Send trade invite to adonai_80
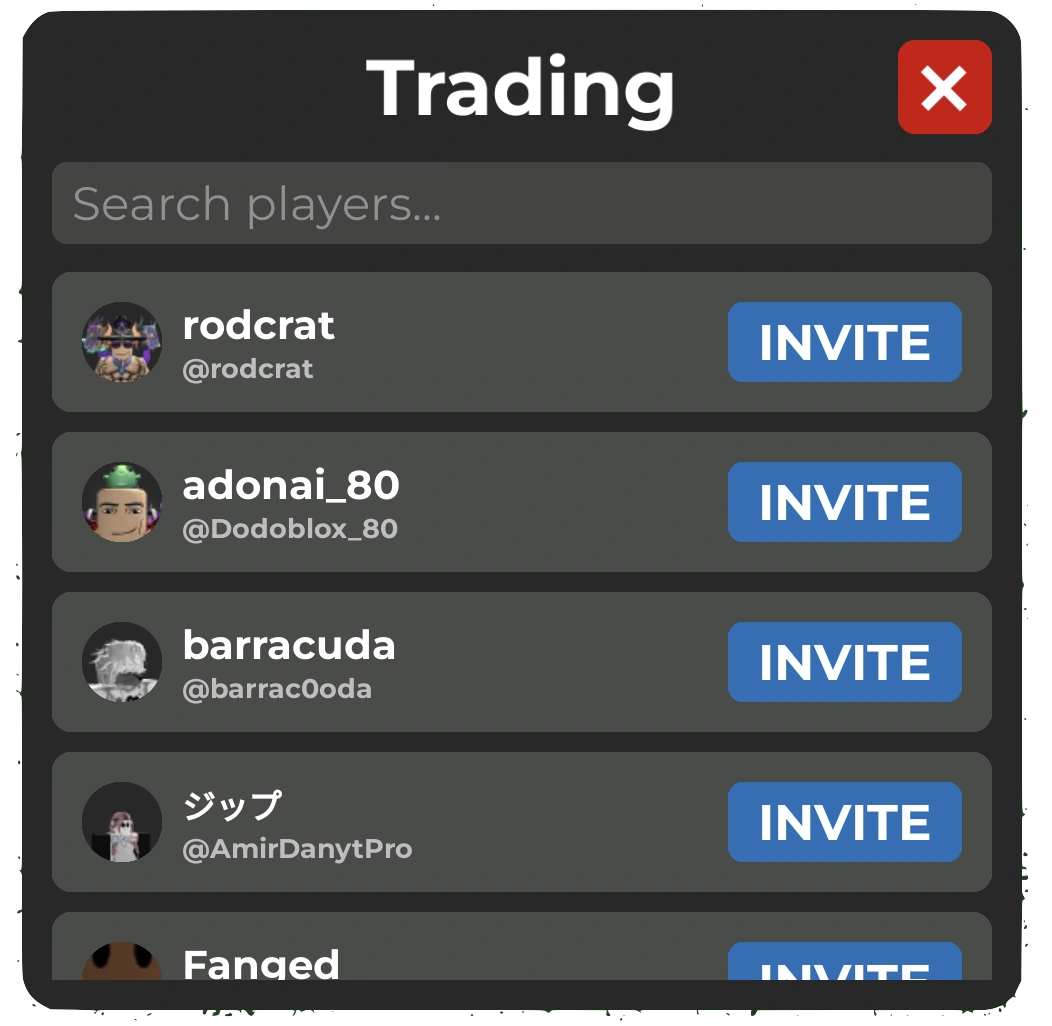 [x=844, y=502]
